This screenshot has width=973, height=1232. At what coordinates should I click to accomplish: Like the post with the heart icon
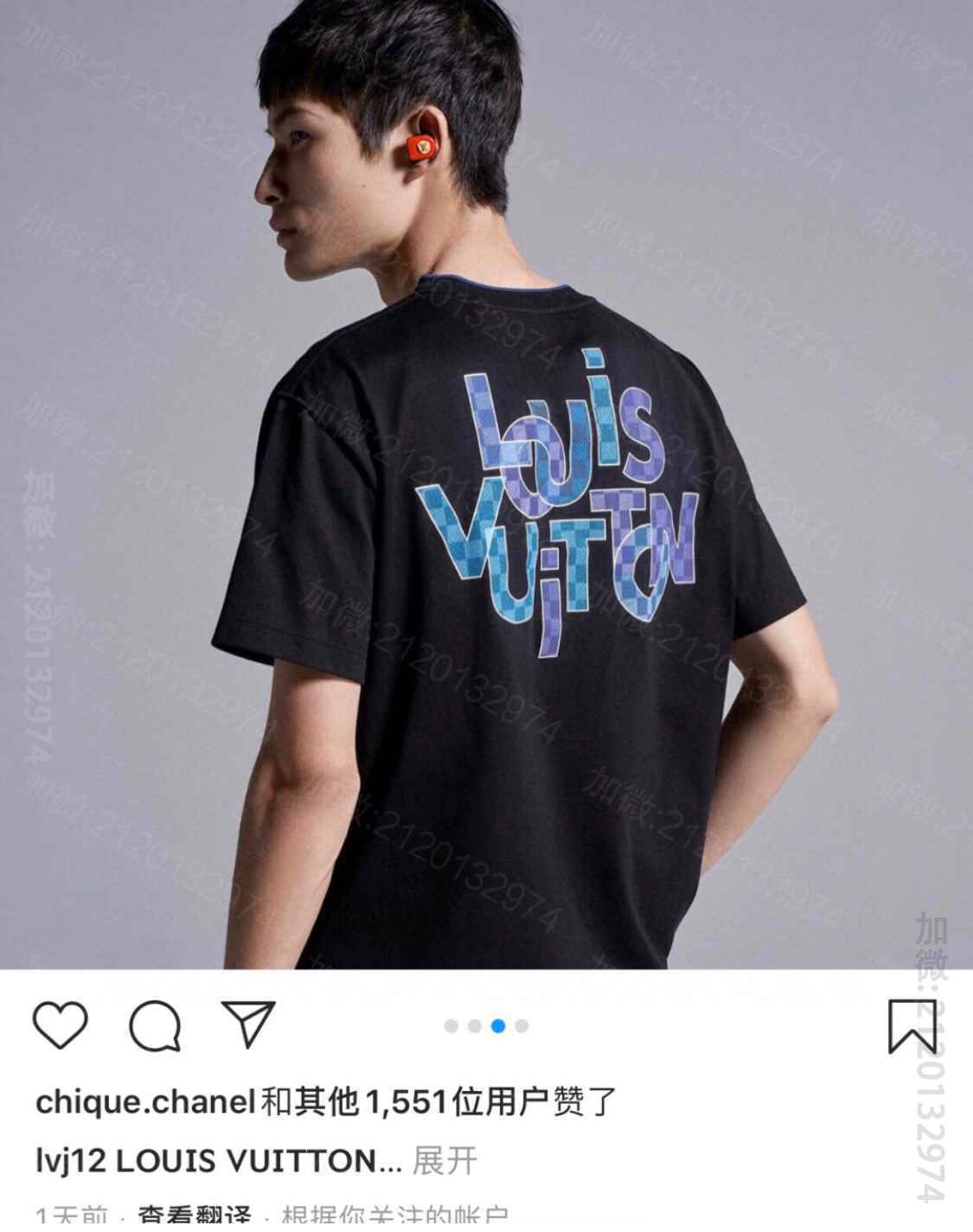60,1025
